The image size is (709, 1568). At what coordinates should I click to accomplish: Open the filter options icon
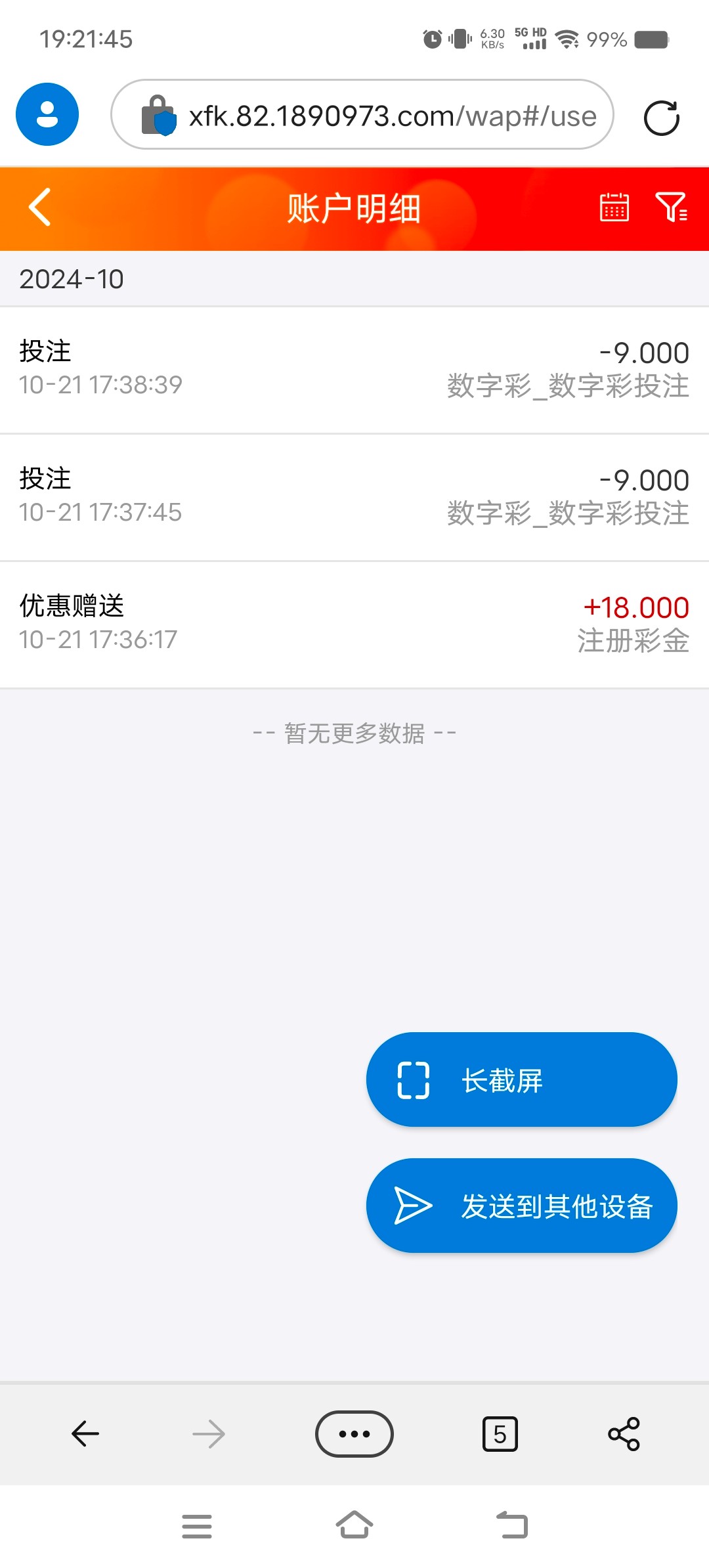click(672, 207)
